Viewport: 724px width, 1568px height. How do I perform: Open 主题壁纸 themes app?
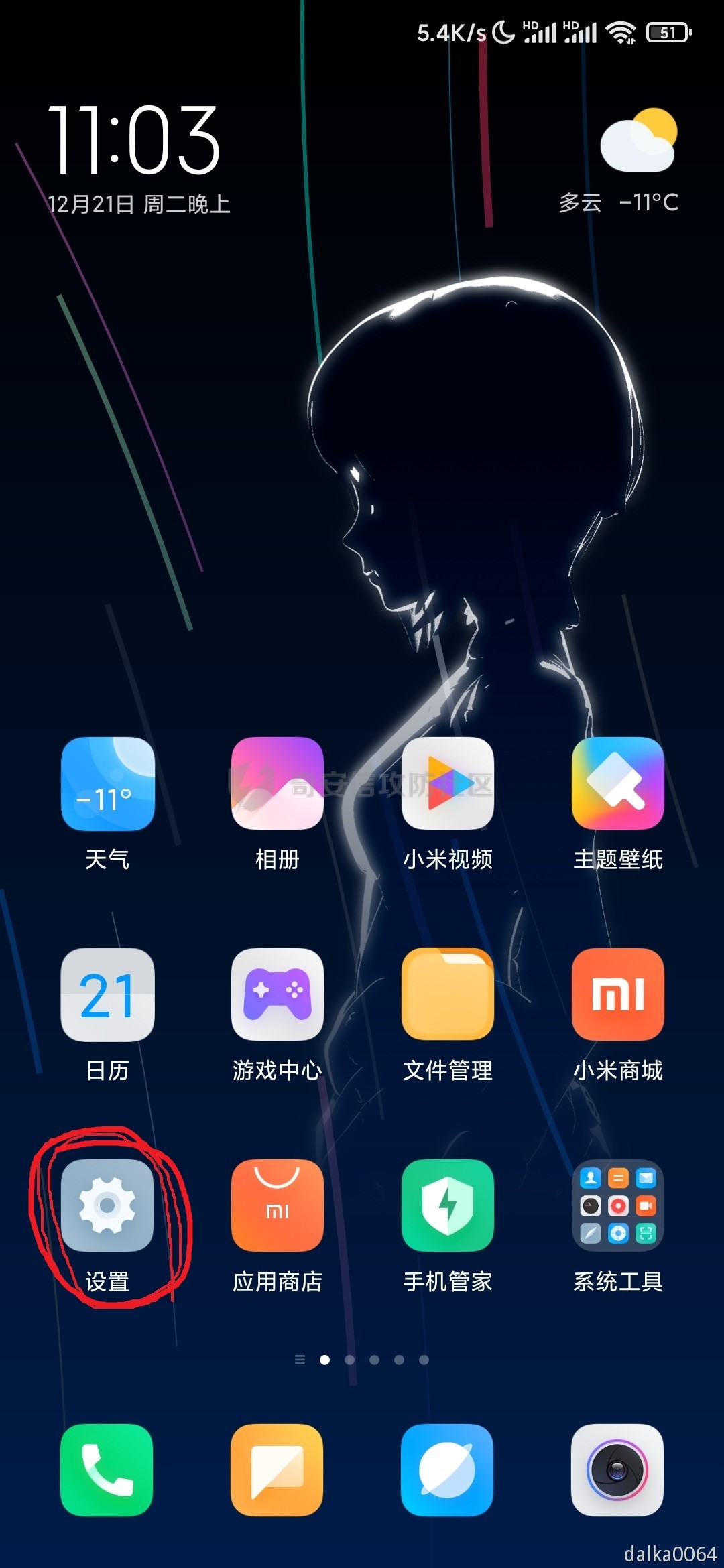pos(618,784)
